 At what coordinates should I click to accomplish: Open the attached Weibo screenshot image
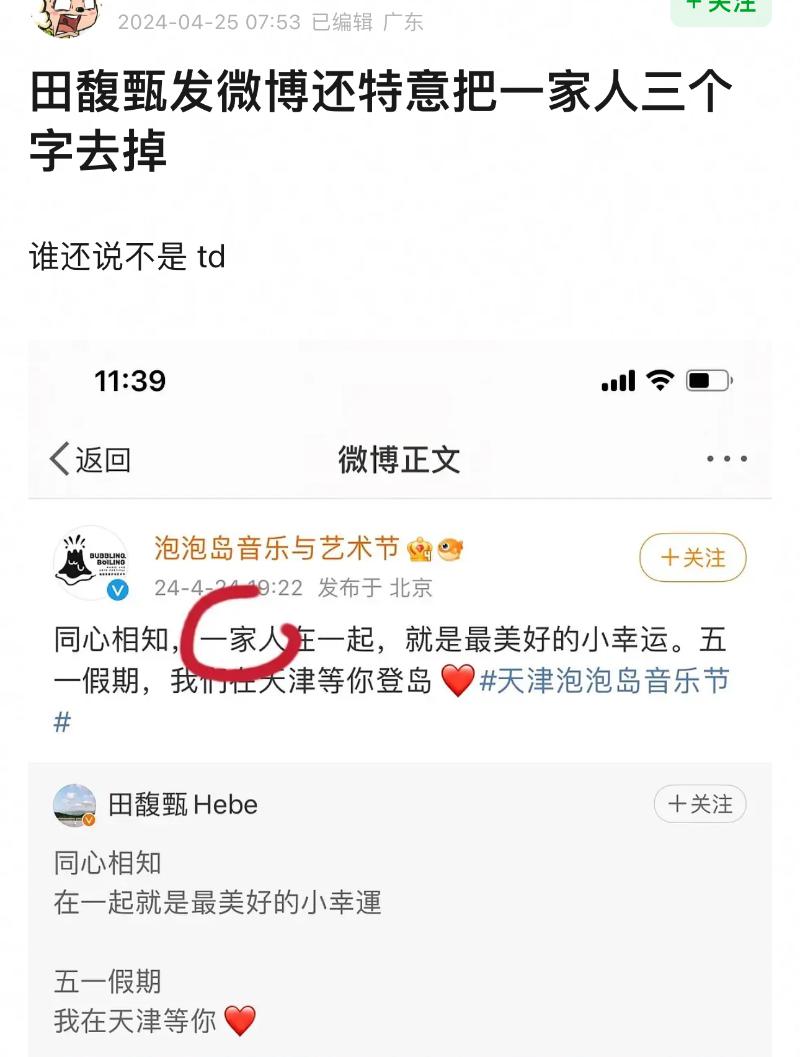[400, 700]
